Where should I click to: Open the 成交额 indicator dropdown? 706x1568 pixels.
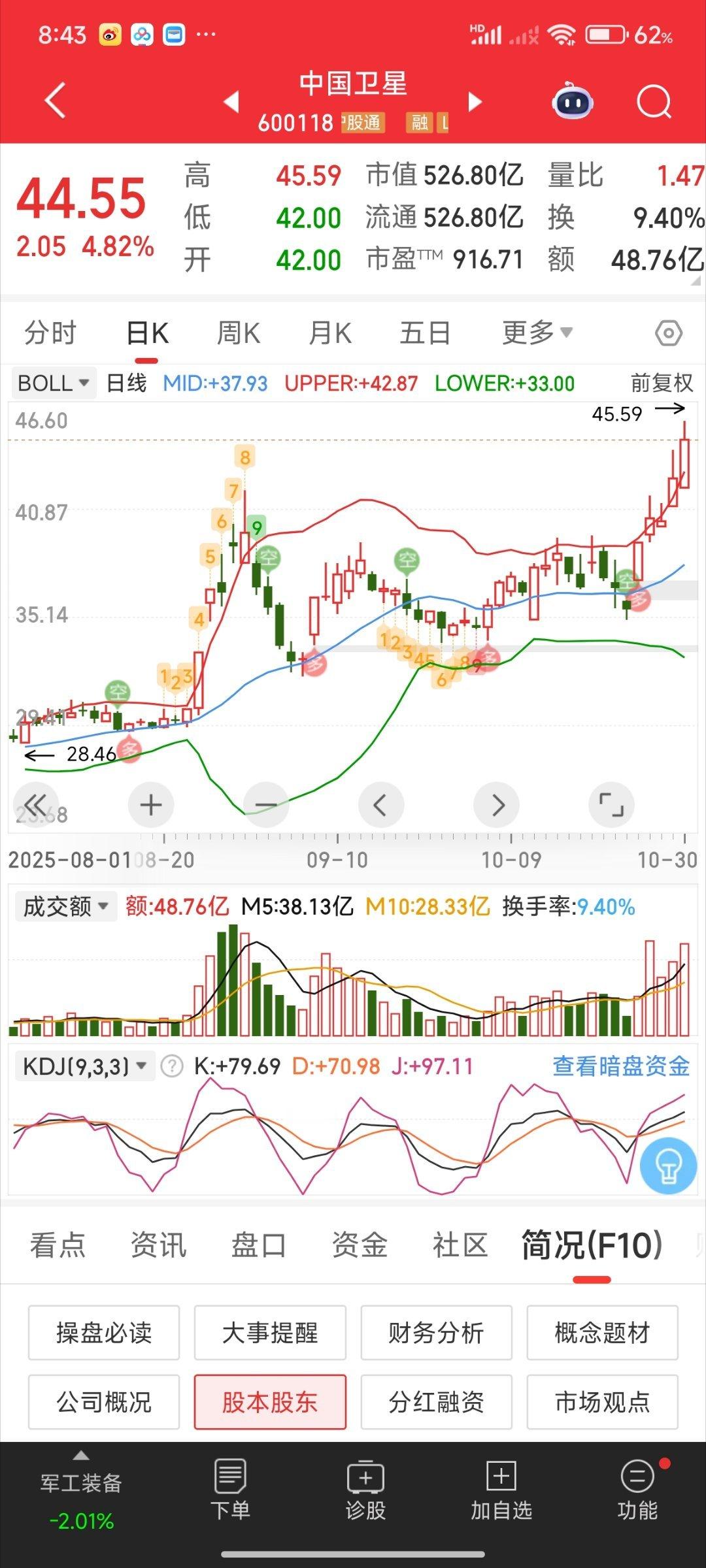(64, 906)
